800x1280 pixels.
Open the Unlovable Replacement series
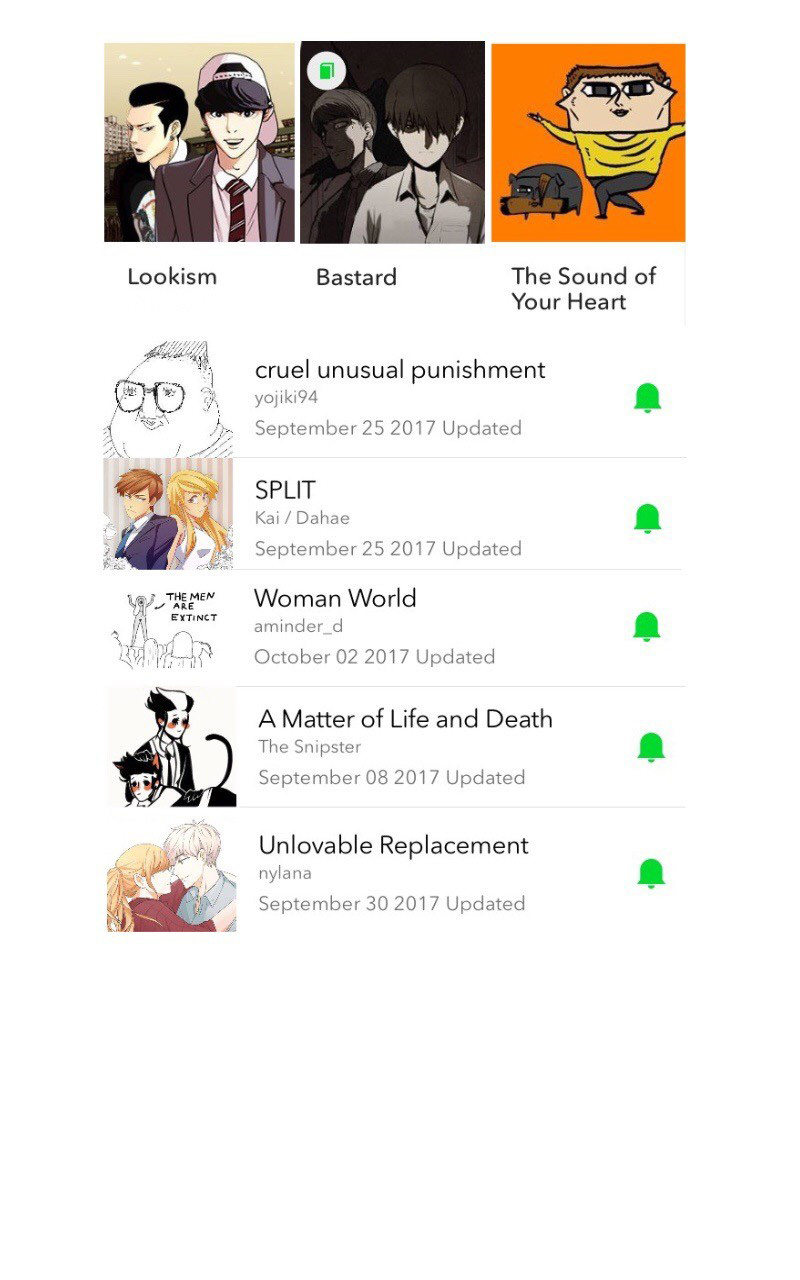(396, 872)
